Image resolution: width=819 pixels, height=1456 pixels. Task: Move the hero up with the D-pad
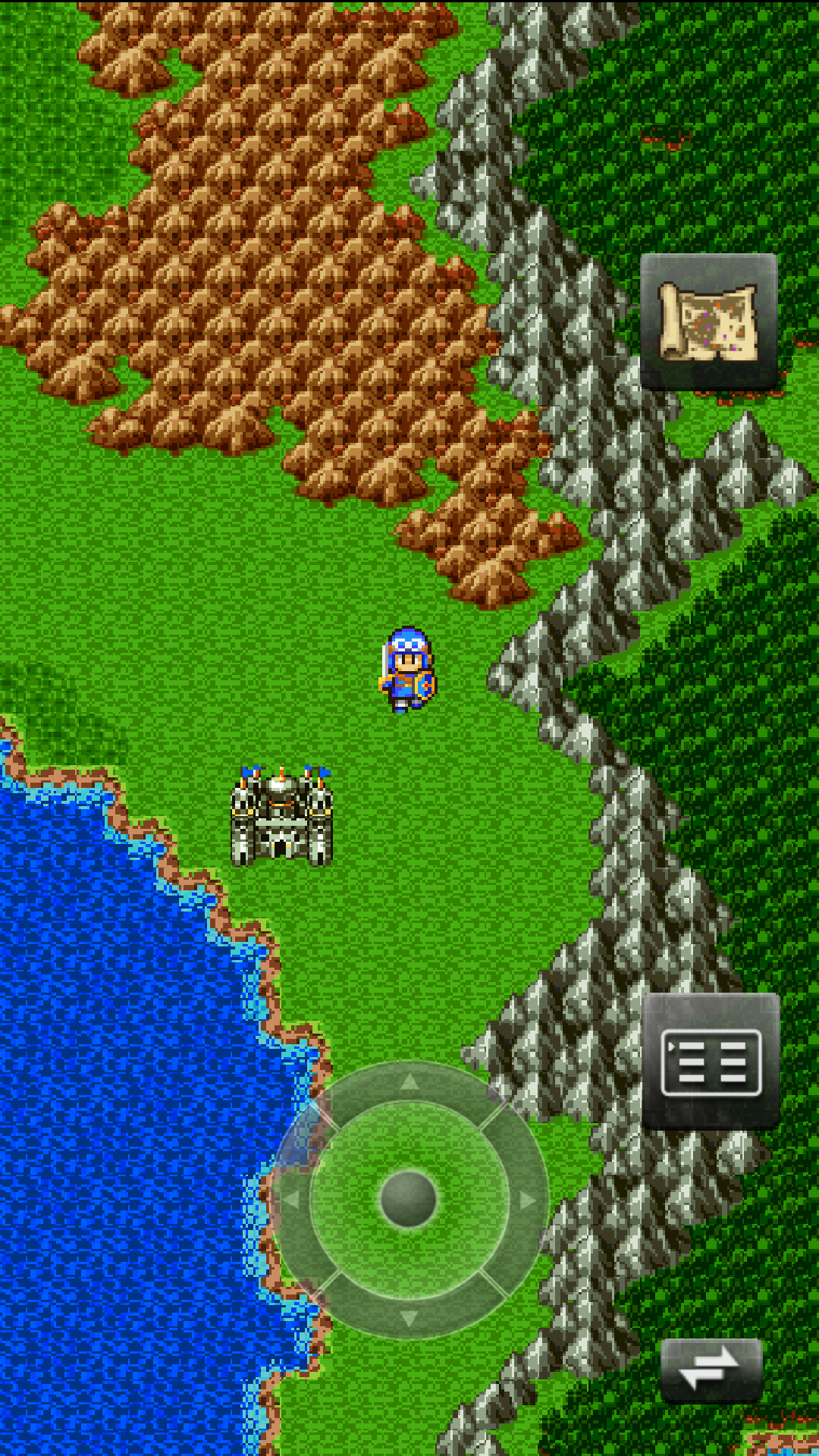click(409, 1083)
